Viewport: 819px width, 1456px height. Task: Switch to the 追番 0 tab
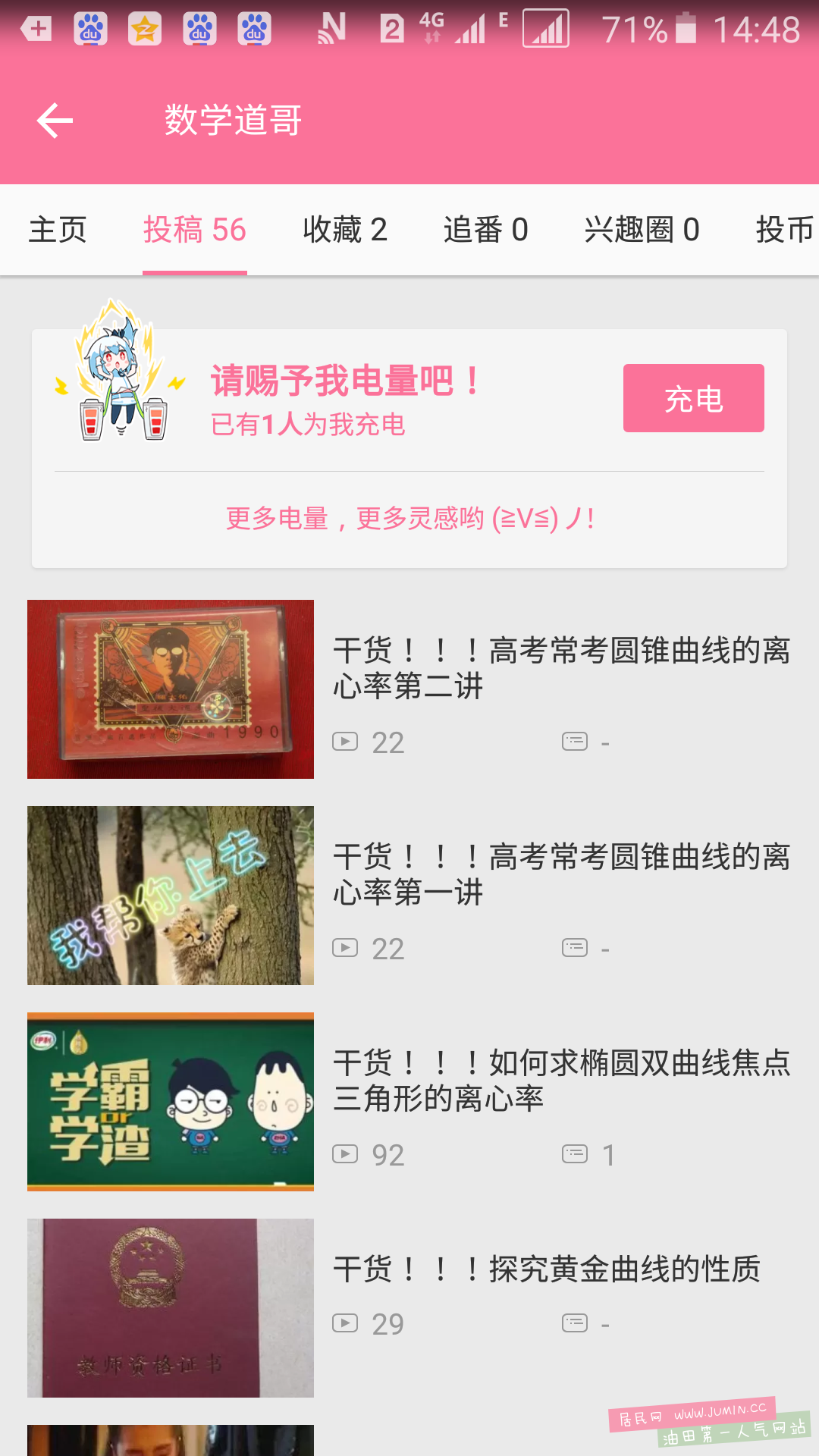pos(485,230)
